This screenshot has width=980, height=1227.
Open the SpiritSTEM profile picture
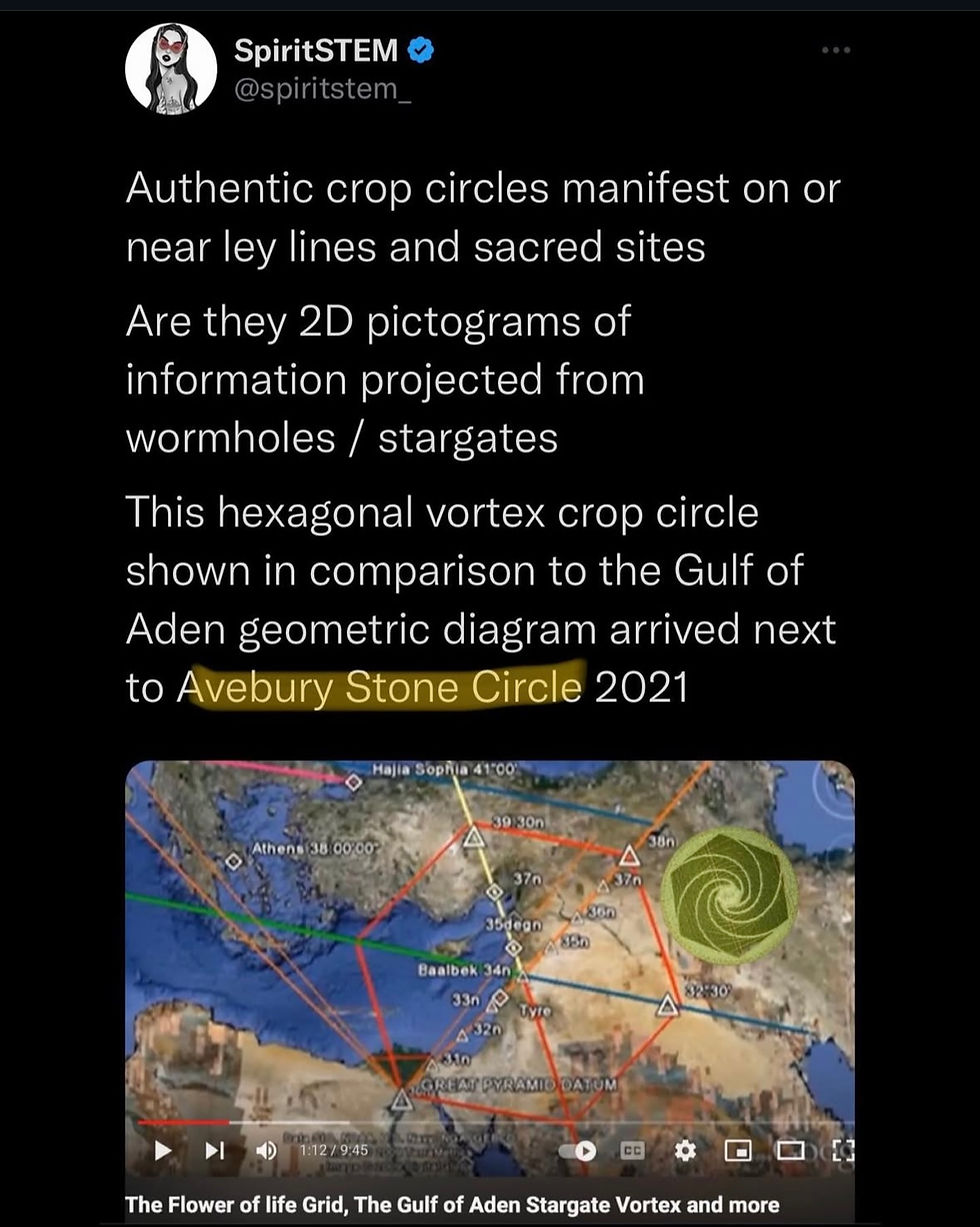[x=171, y=69]
